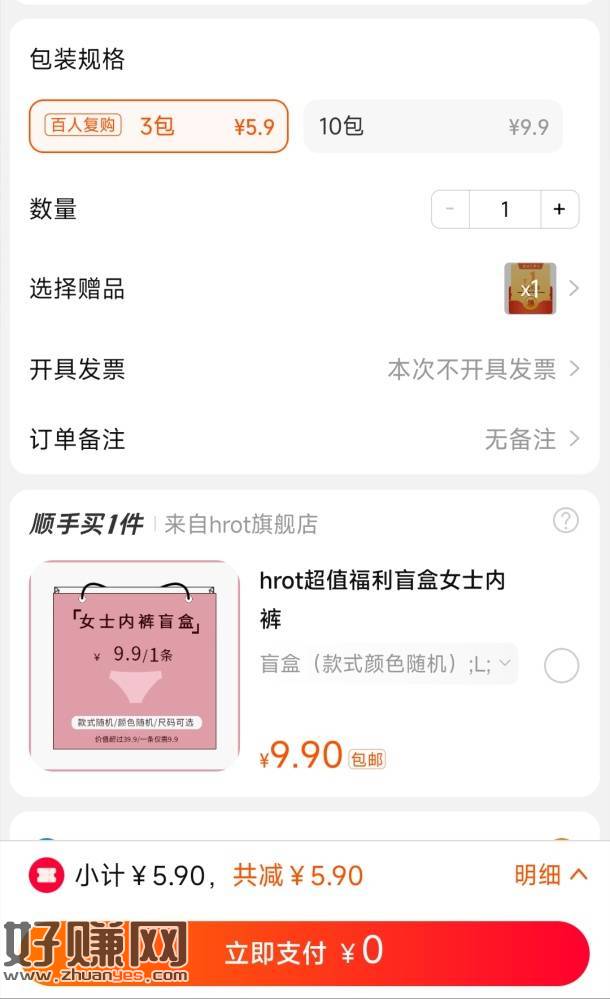Open help icon beside 来自hrot旗舰店
Viewport: 610px width, 999px height.
[x=566, y=521]
